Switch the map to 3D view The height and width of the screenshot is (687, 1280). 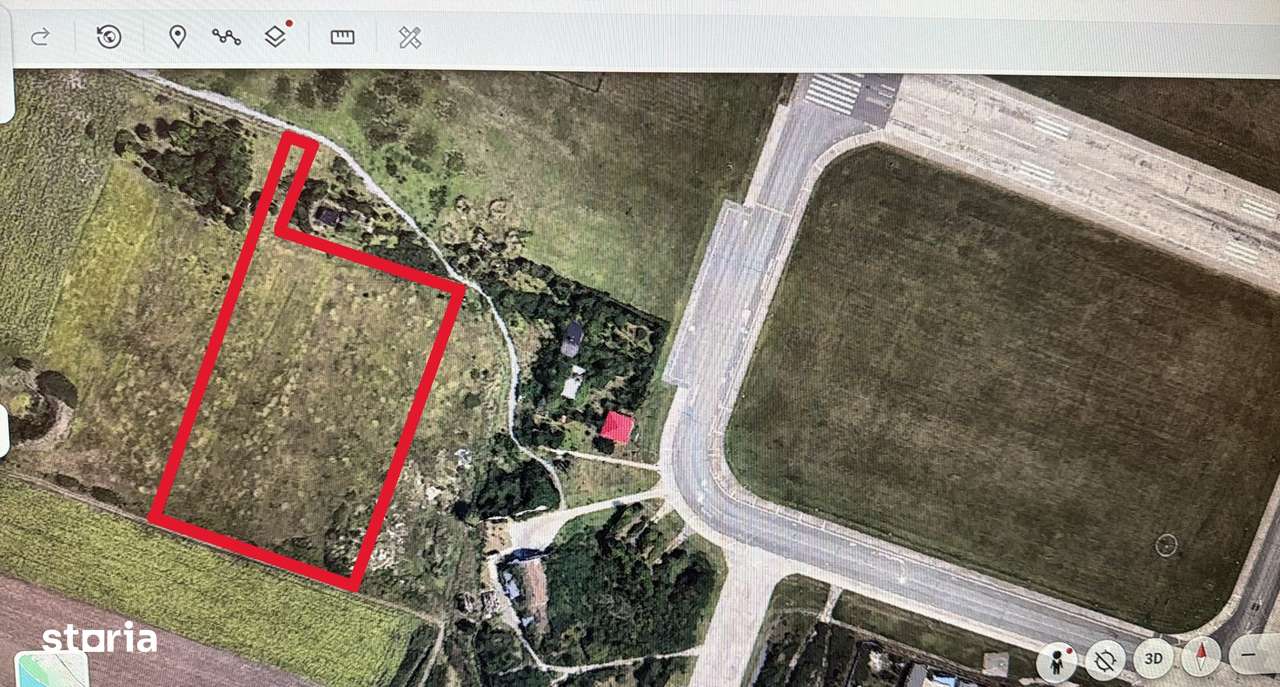[1153, 659]
